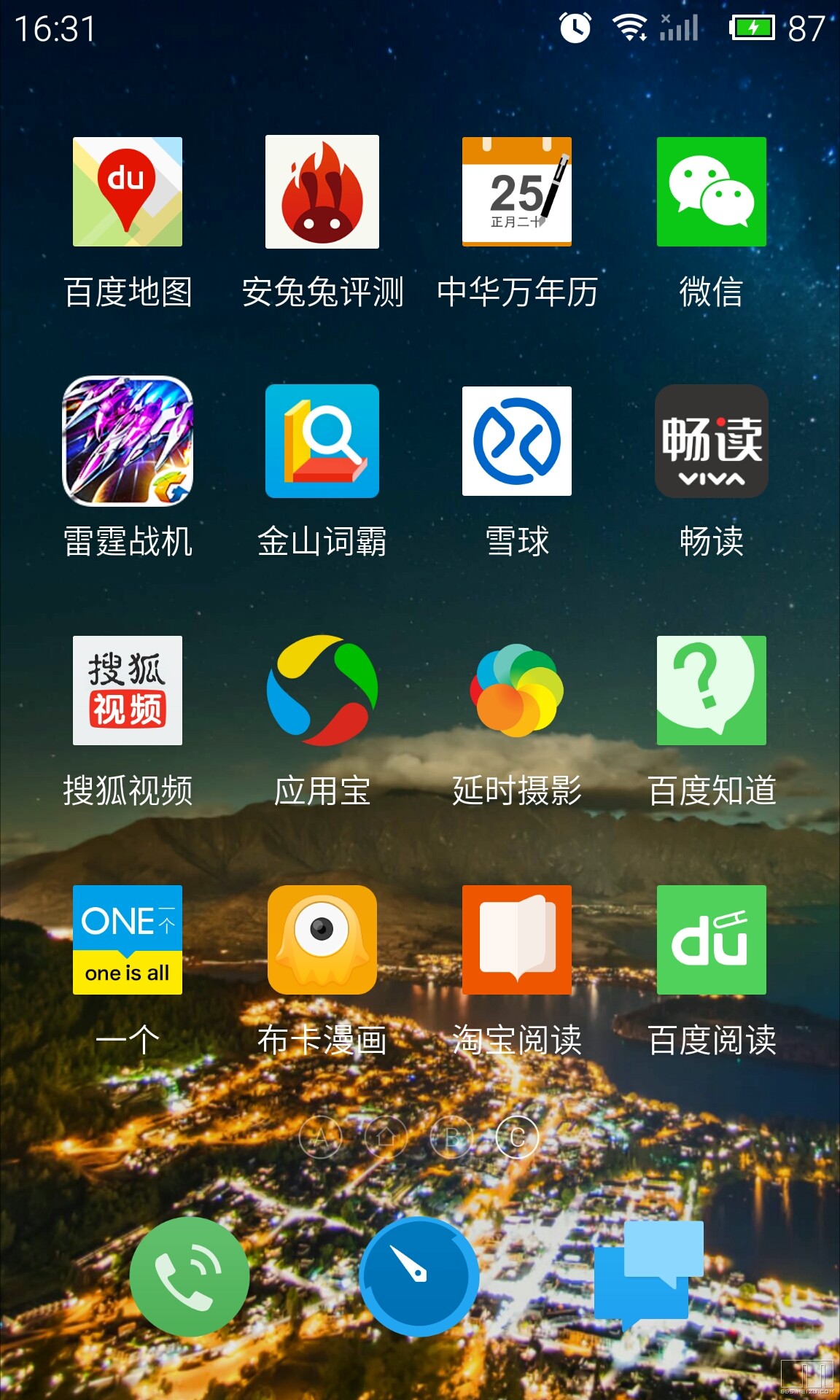The width and height of the screenshot is (840, 1400).
Task: Open the messages app in dock
Action: 647,1272
